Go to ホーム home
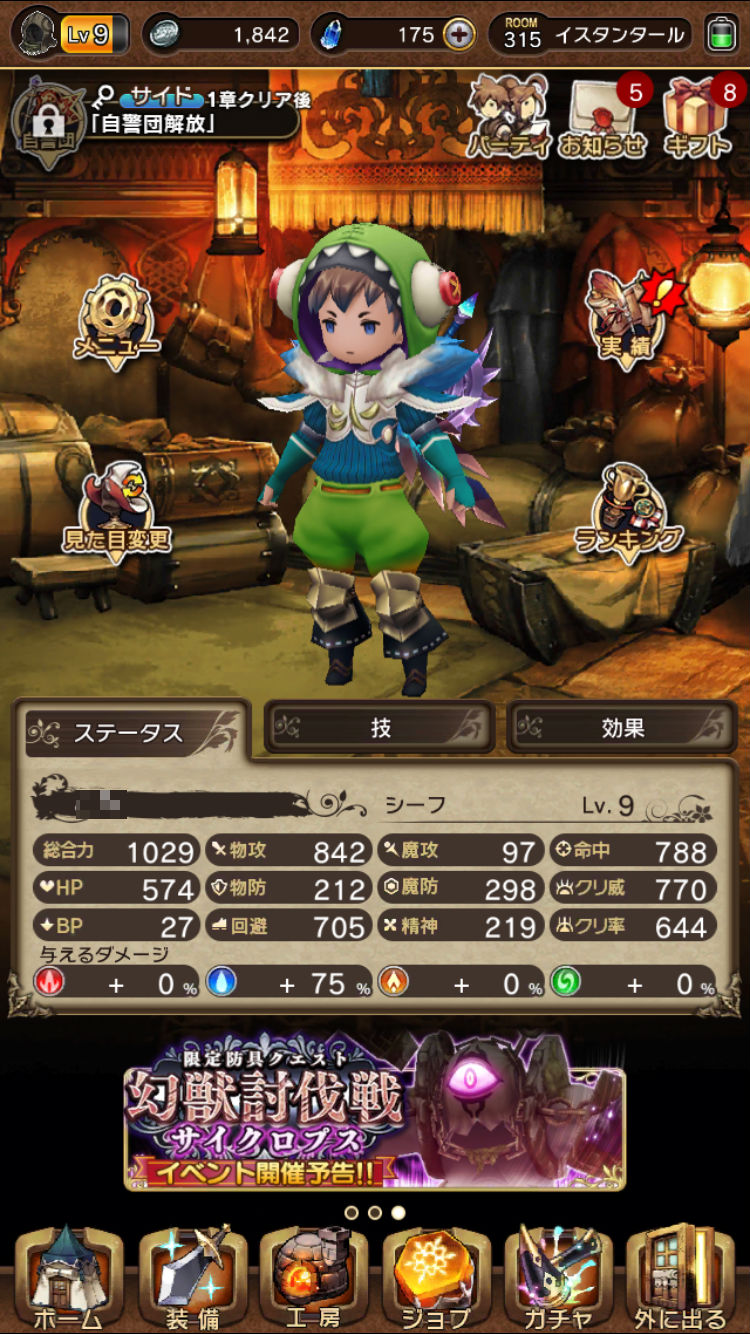 coord(68,1279)
